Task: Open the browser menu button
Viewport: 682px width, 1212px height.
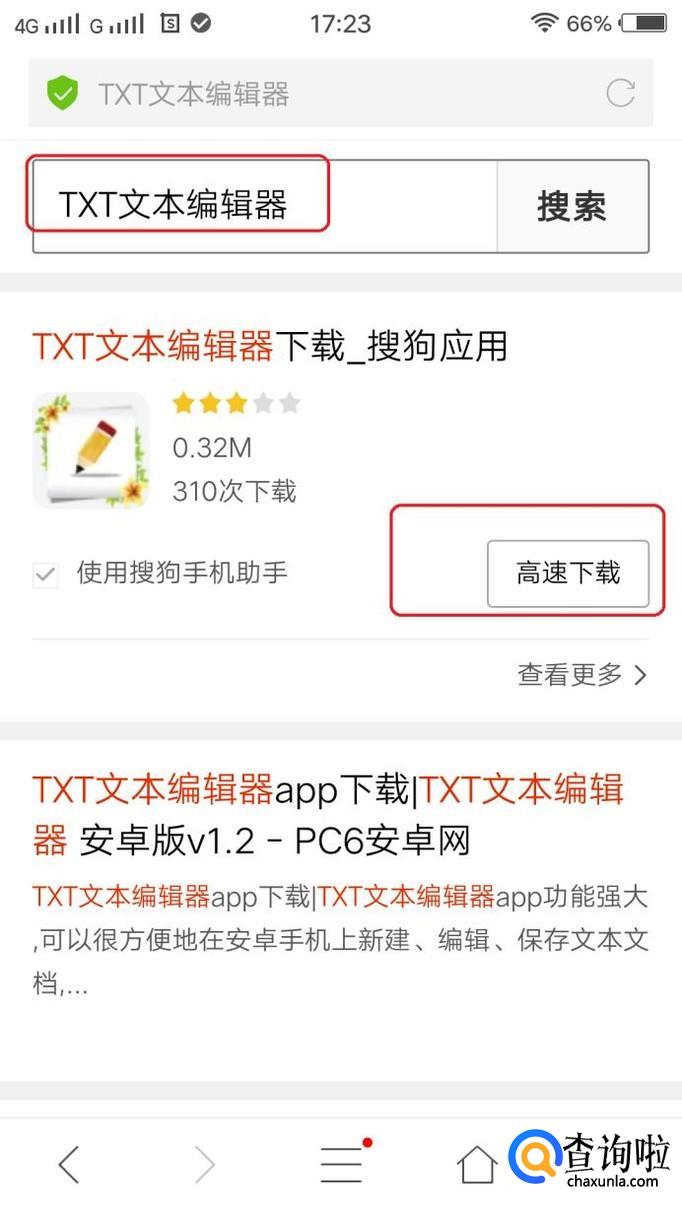Action: (x=342, y=1164)
